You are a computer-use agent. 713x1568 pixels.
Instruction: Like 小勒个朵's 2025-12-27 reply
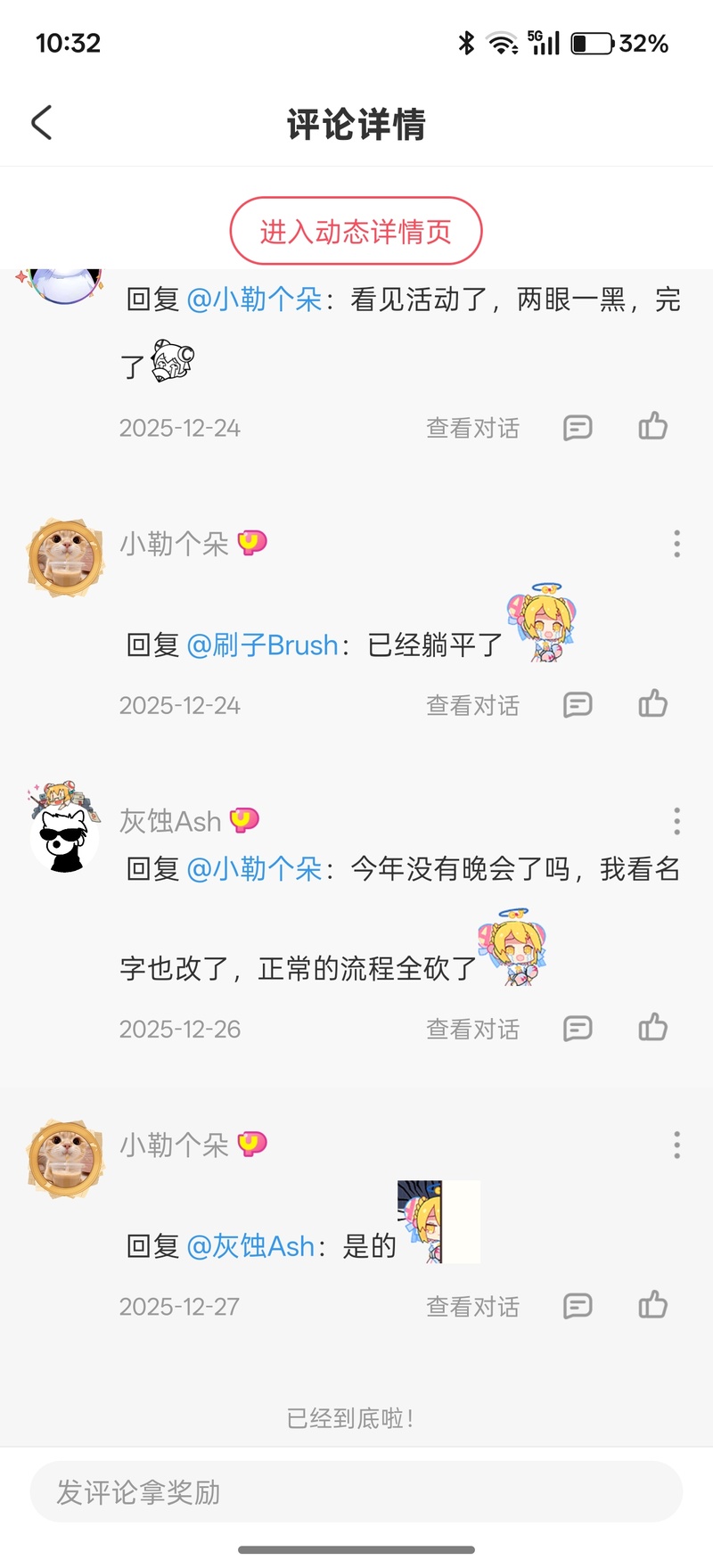652,1306
